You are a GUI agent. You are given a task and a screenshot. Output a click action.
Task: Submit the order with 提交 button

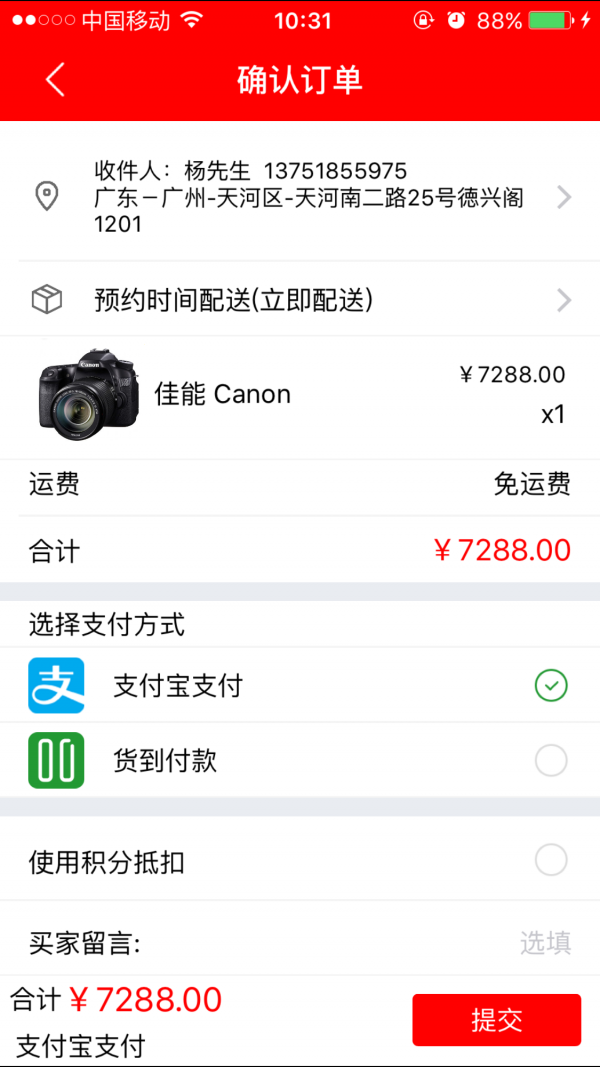pyautogui.click(x=496, y=1020)
